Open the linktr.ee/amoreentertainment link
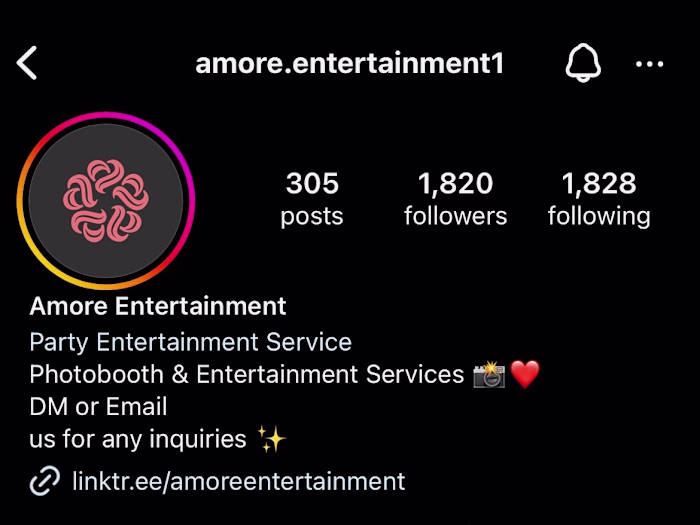Screen dimensions: 700x525 click(238, 481)
